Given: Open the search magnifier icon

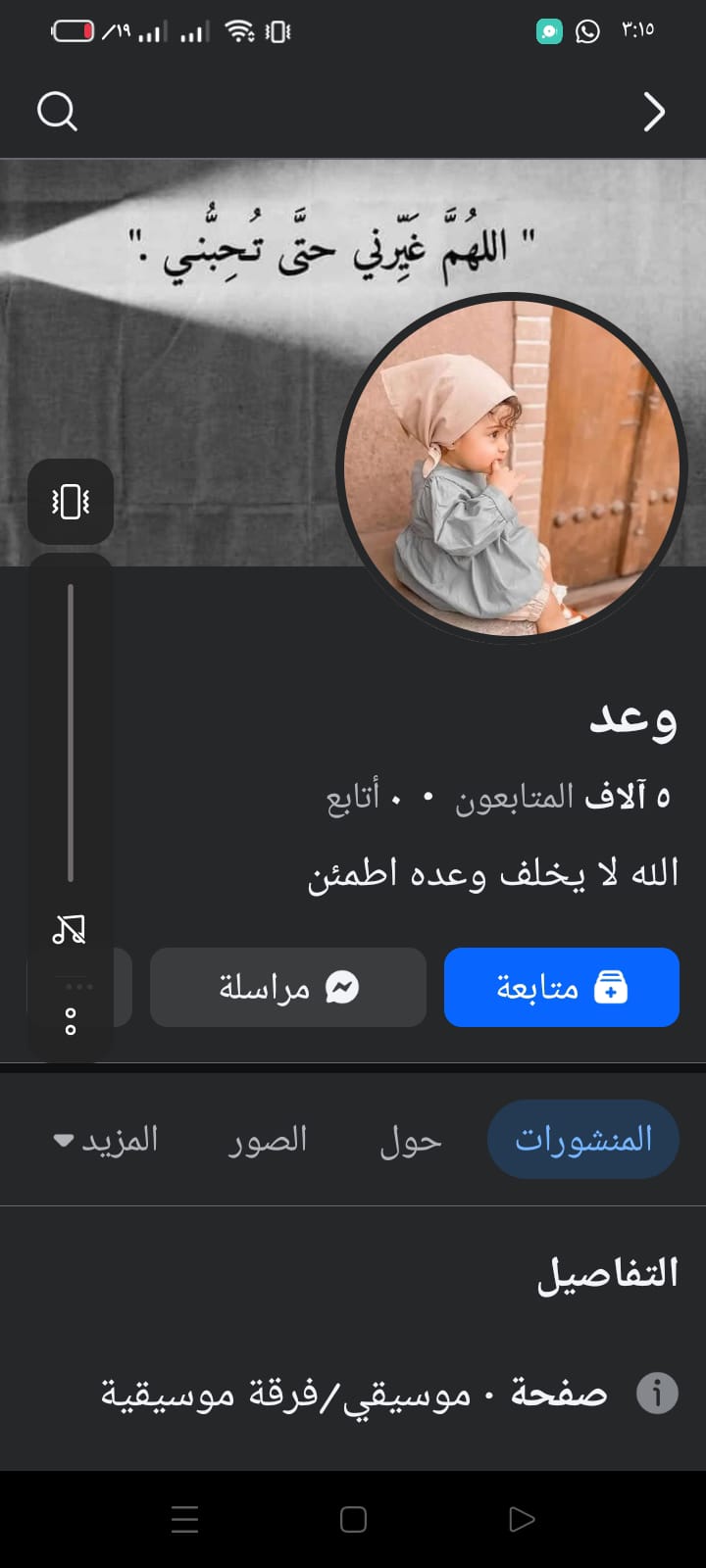Looking at the screenshot, I should [57, 112].
